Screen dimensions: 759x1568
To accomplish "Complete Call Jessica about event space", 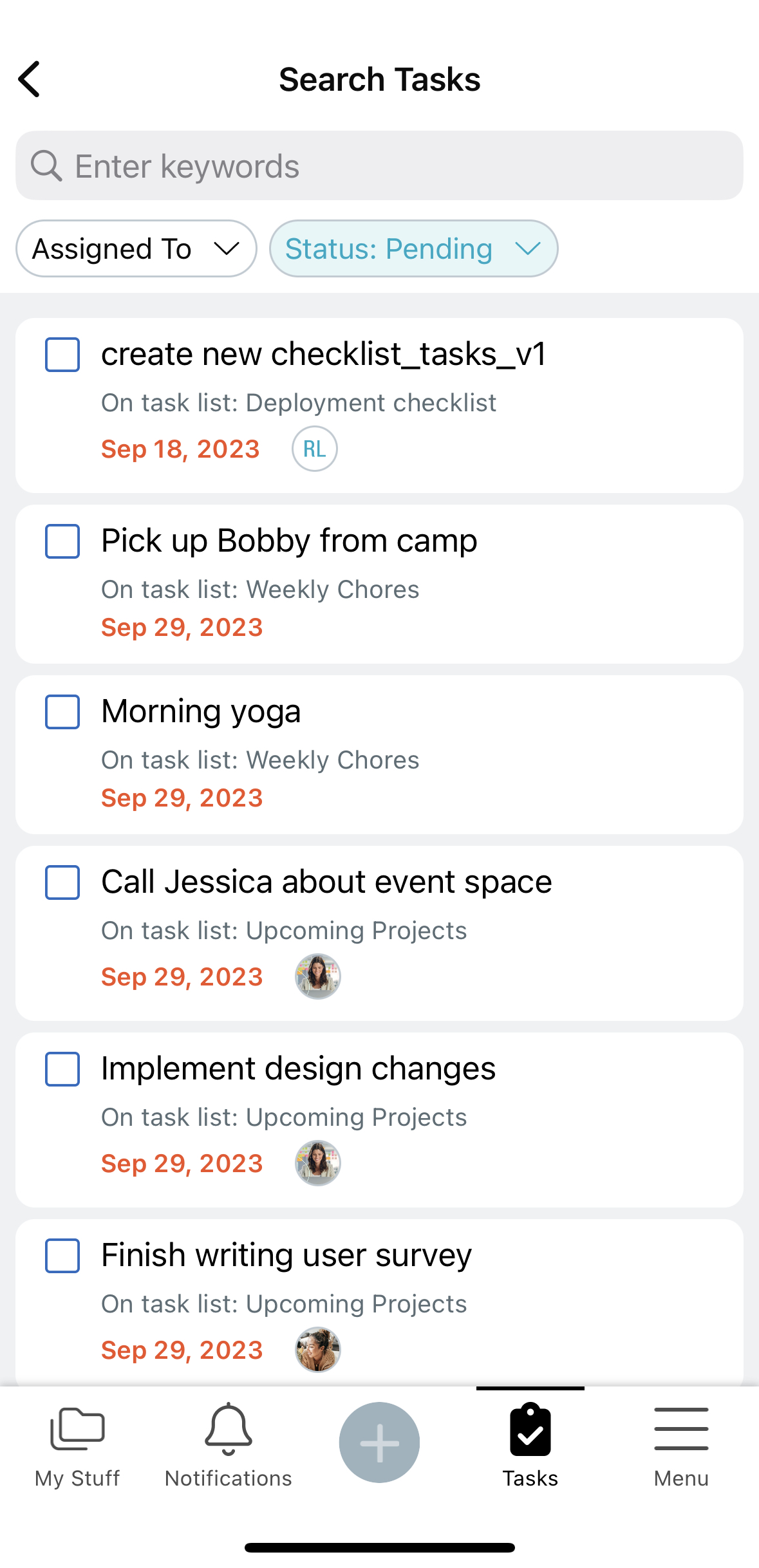I will coord(62,882).
